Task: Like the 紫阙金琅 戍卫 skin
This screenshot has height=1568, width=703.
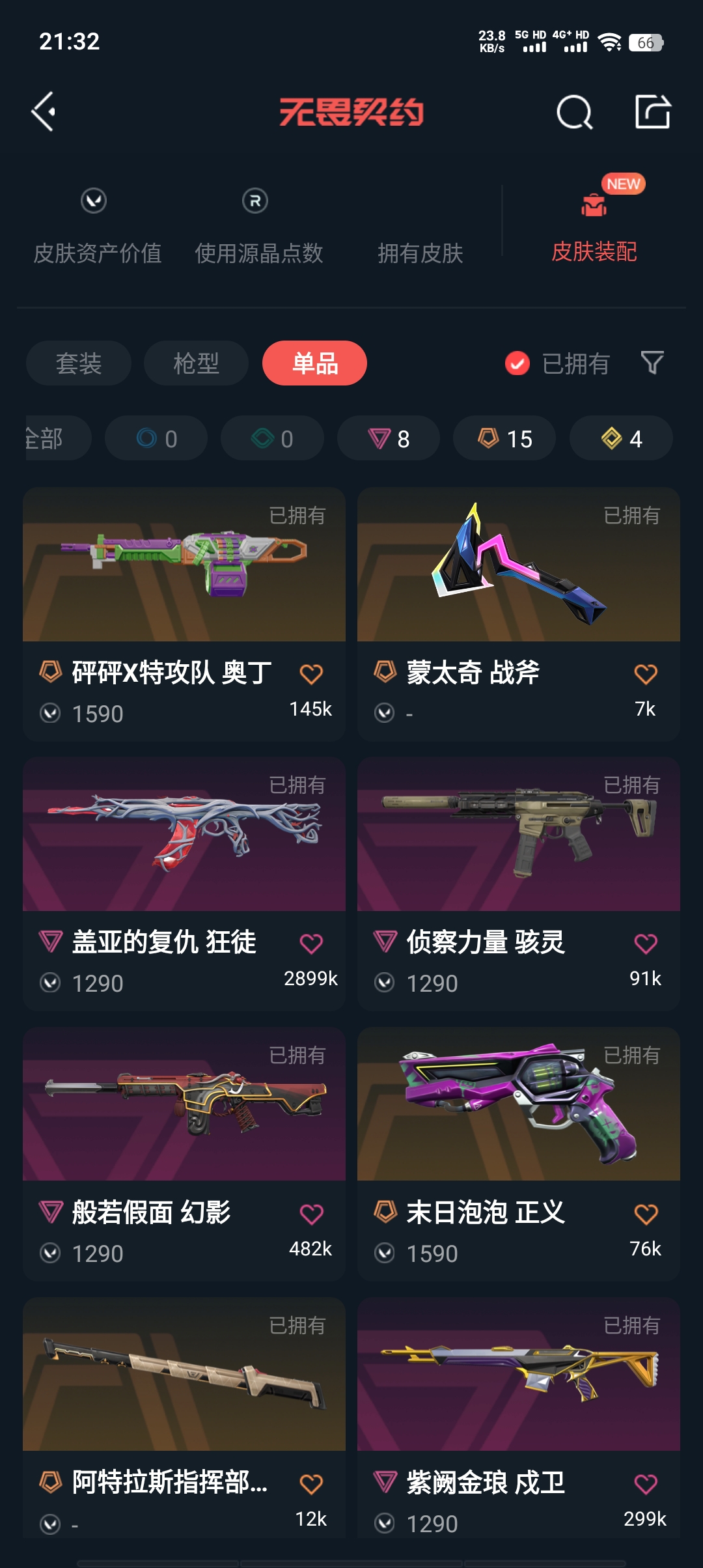Action: [645, 1484]
